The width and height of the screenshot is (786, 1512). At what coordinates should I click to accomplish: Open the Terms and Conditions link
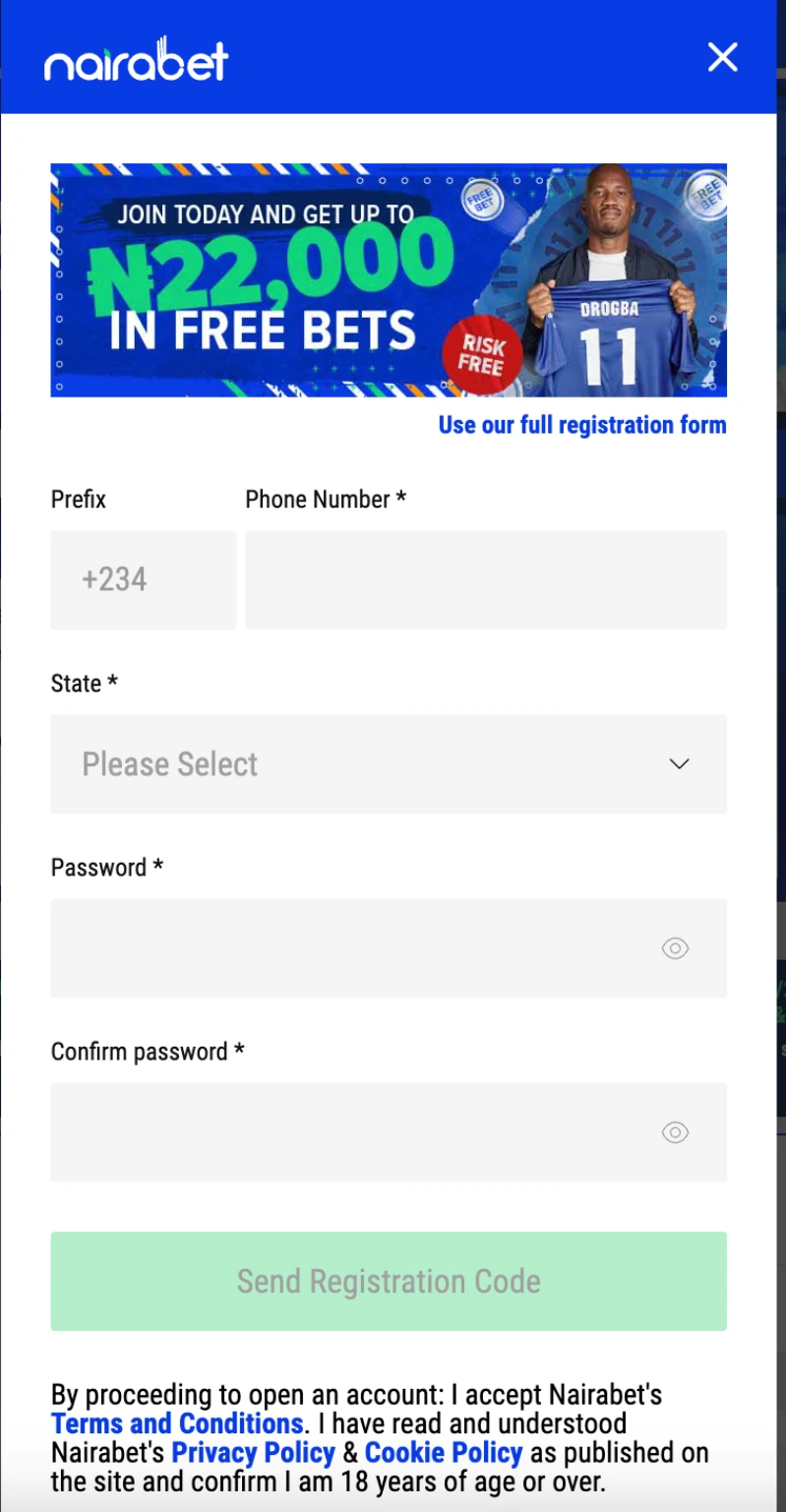click(177, 1423)
